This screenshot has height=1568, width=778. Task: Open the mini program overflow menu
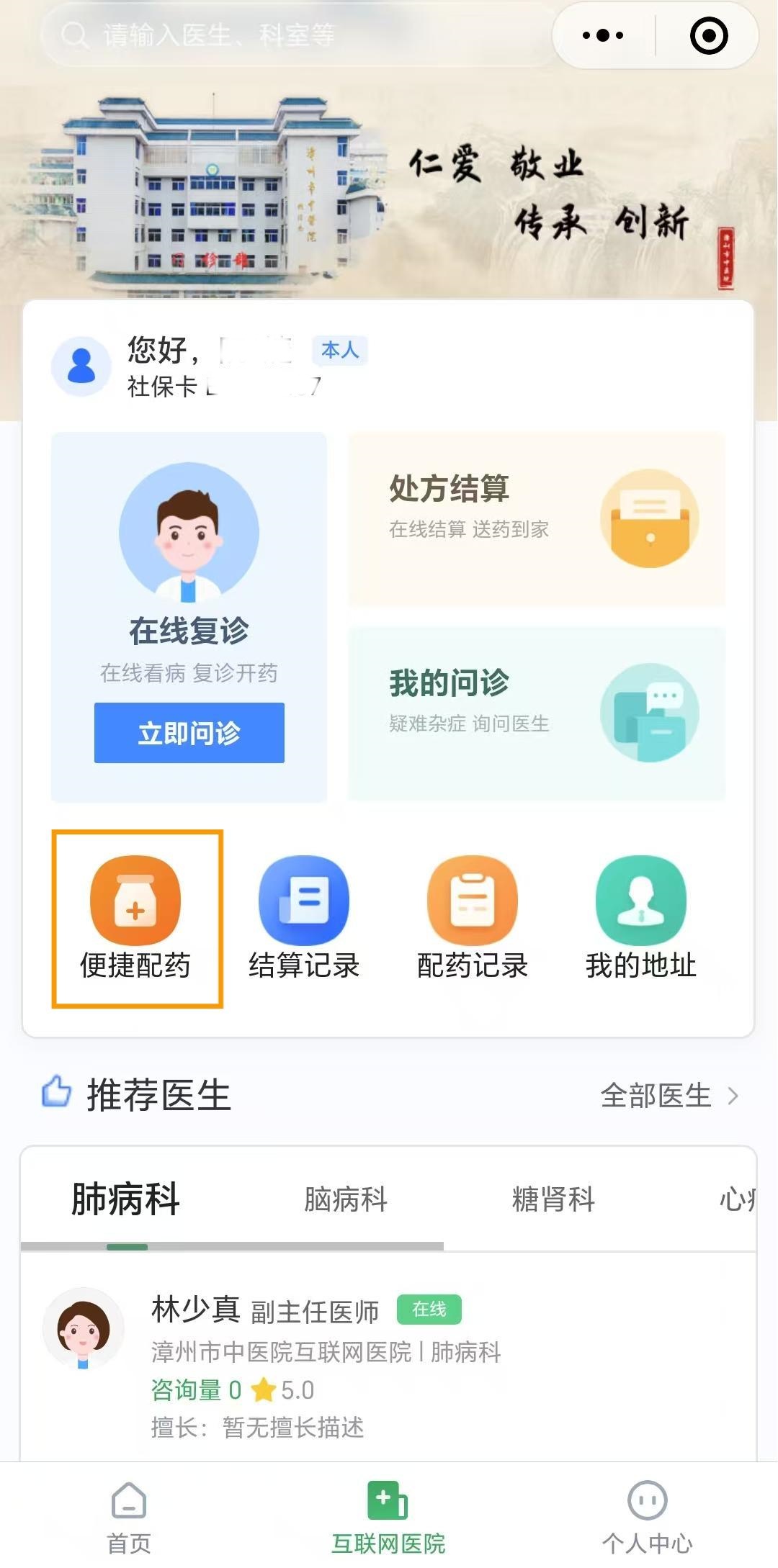603,35
